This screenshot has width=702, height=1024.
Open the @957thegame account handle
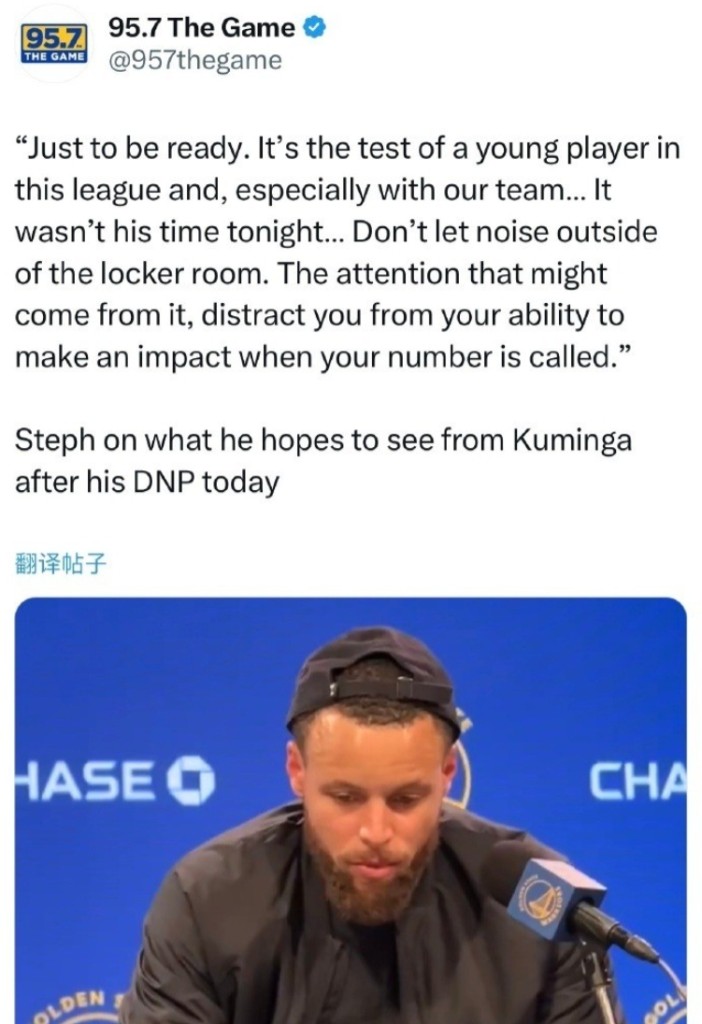(x=194, y=61)
